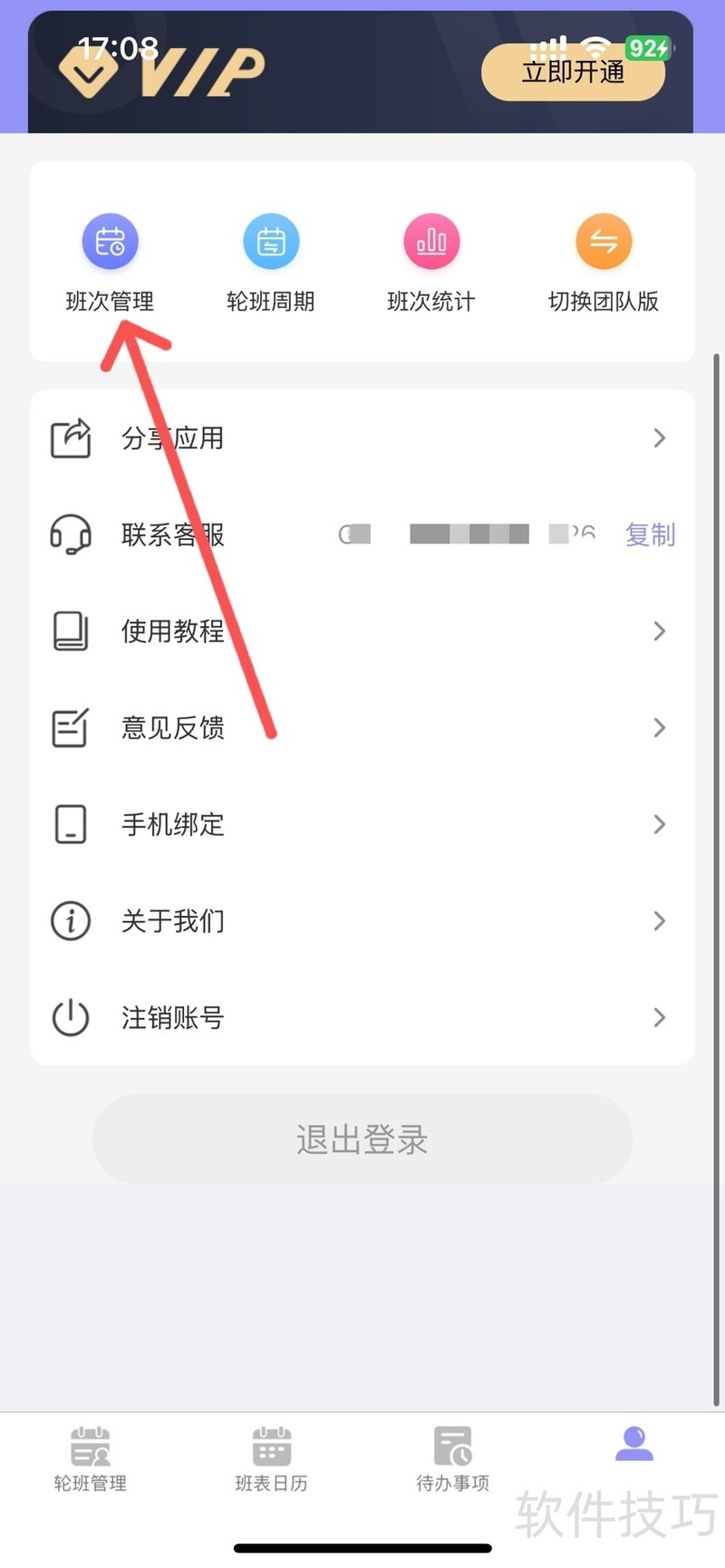
Task: Open the 分享应用 row
Action: (362, 438)
